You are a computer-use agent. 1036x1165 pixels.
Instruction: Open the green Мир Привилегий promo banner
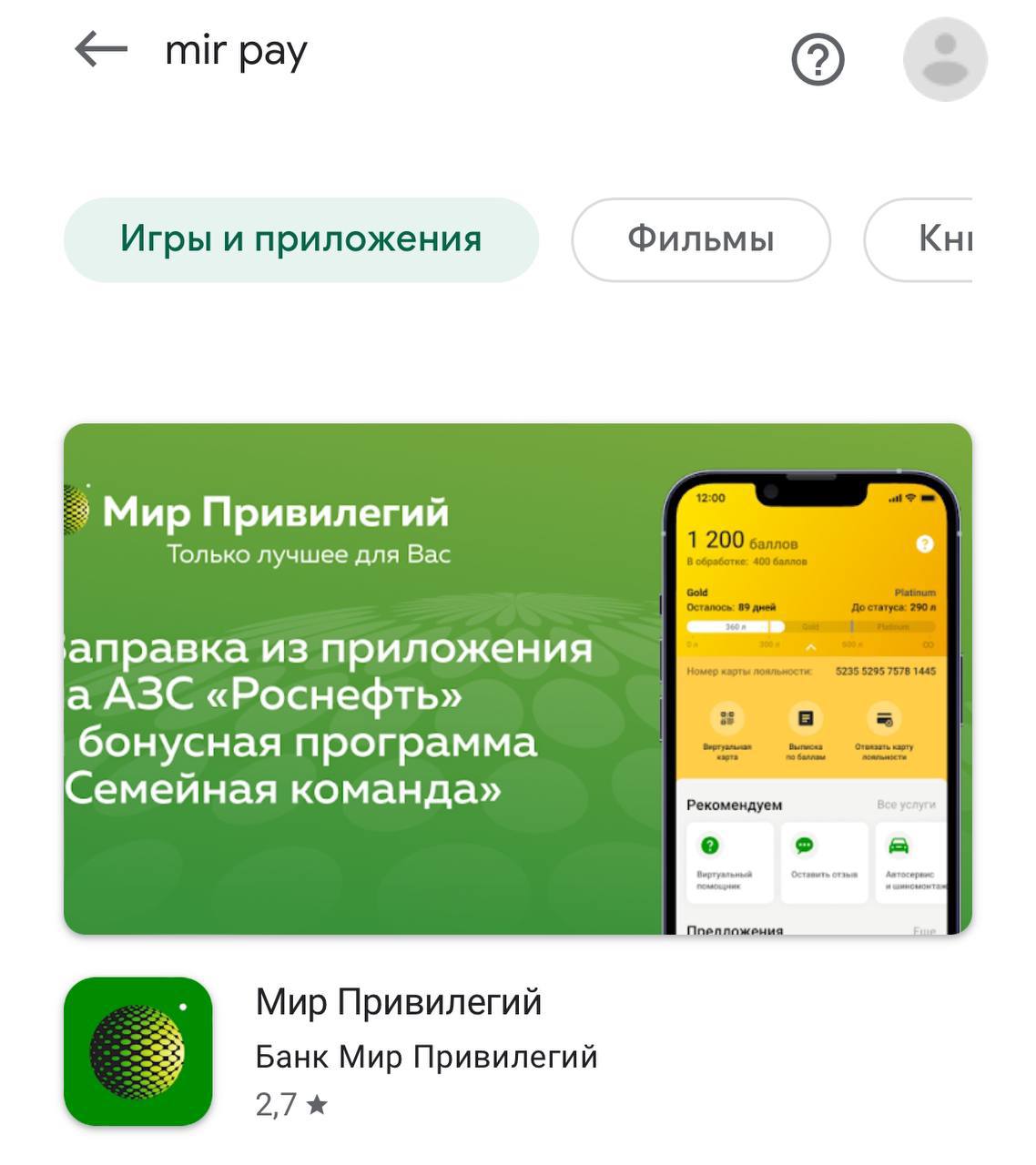[517, 678]
